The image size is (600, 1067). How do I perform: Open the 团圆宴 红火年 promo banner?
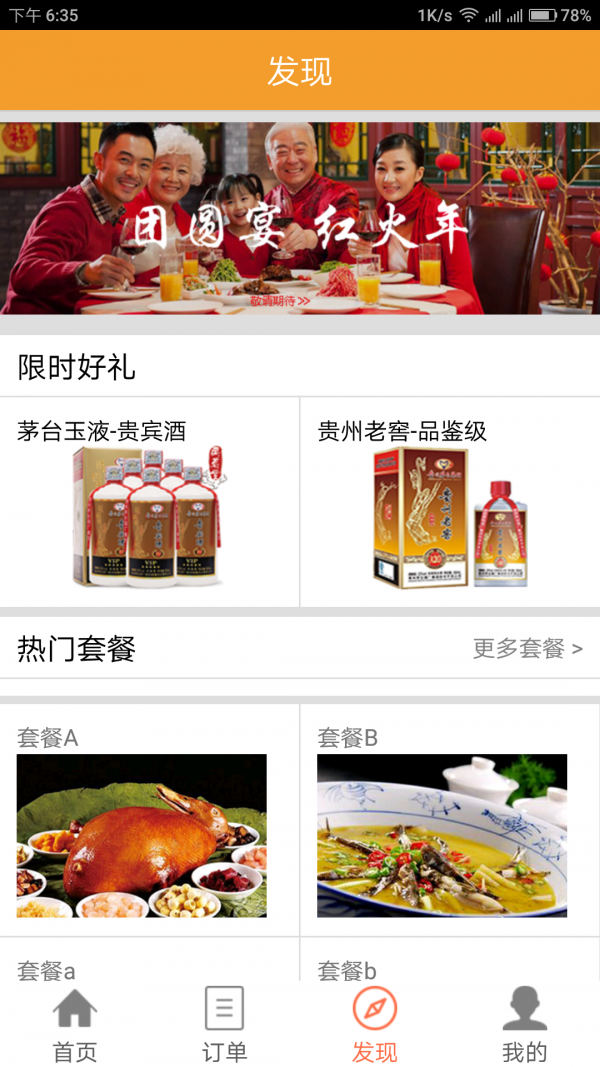[300, 218]
